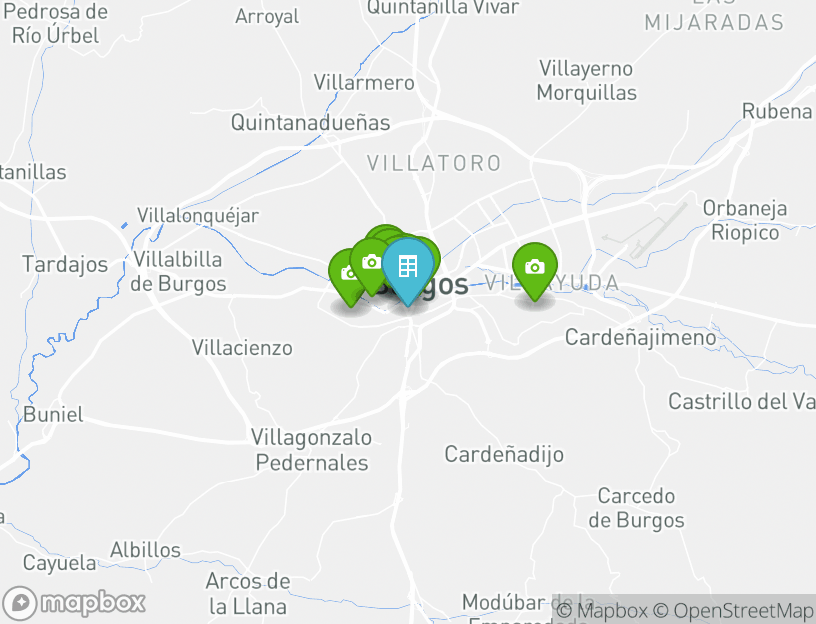816x624 pixels.
Task: Tap the blue building marker in Burgos
Action: (407, 267)
